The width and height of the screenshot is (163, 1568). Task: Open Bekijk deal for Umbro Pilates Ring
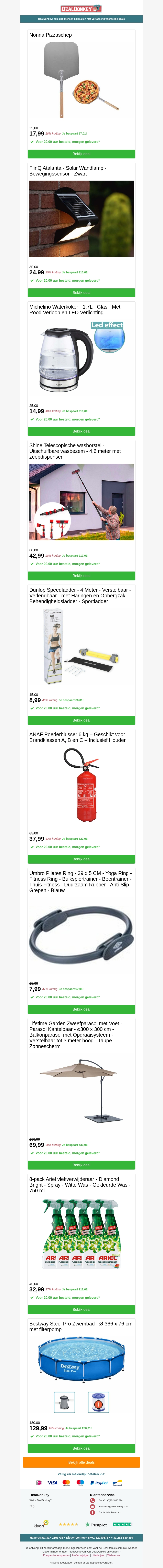pyautogui.click(x=81, y=1009)
